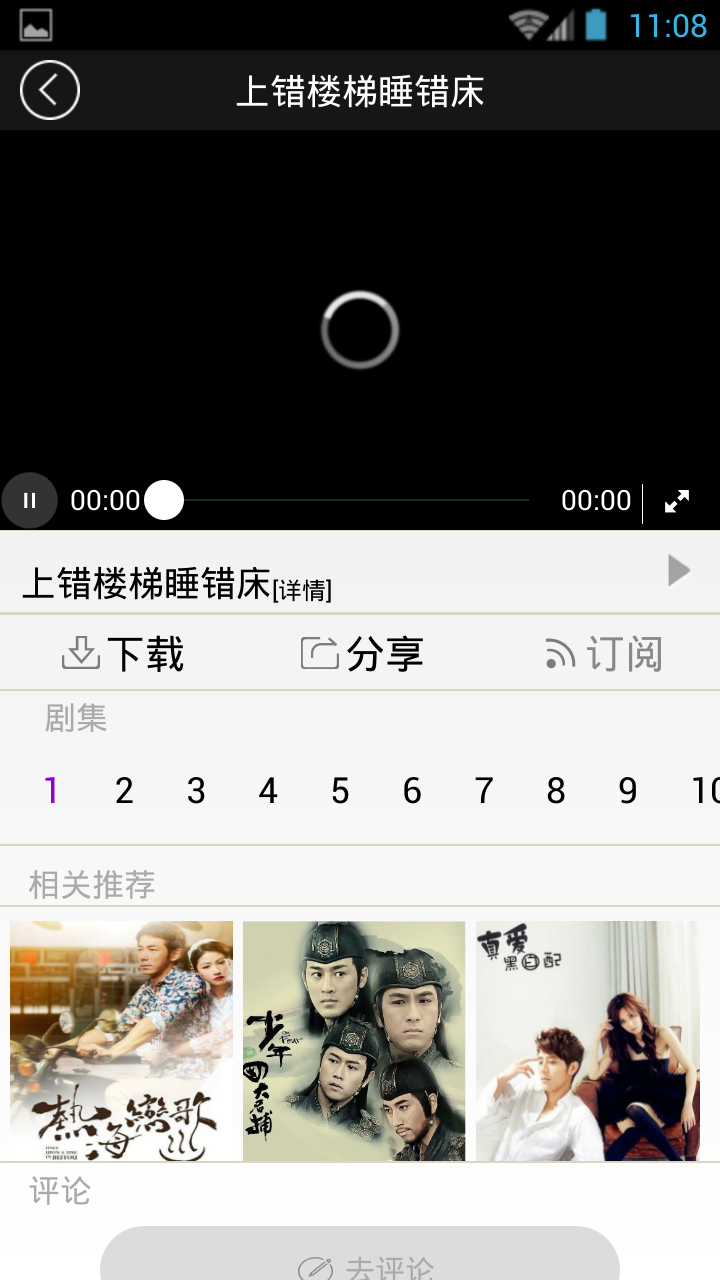Select episode 3
Screen dimensions: 720x1280
coord(196,791)
